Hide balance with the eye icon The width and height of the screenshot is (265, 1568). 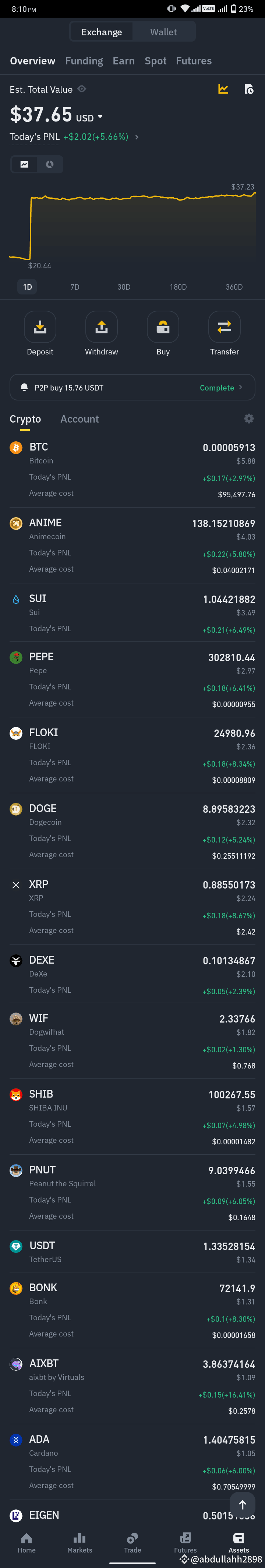coord(82,89)
